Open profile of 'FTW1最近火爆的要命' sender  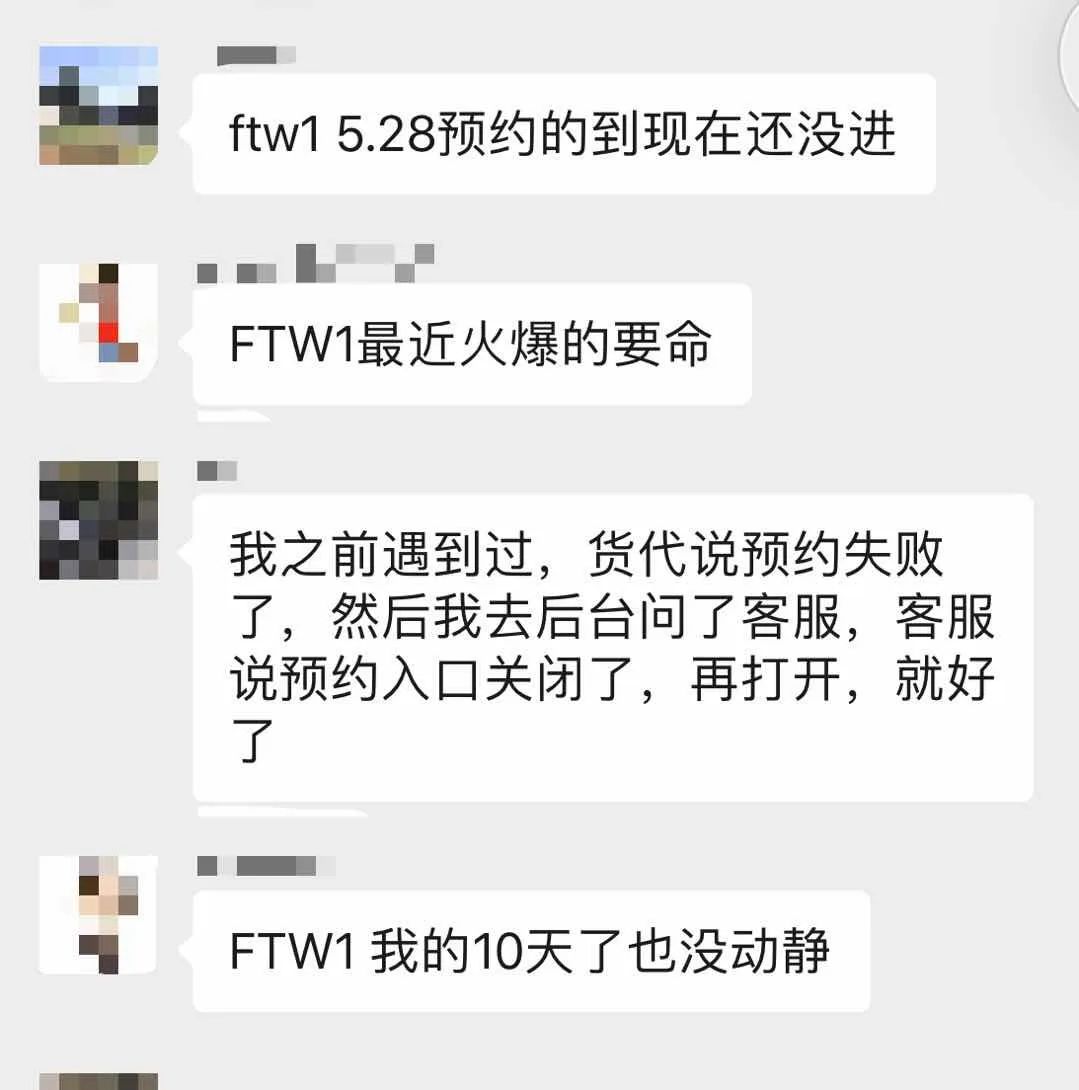click(x=98, y=320)
